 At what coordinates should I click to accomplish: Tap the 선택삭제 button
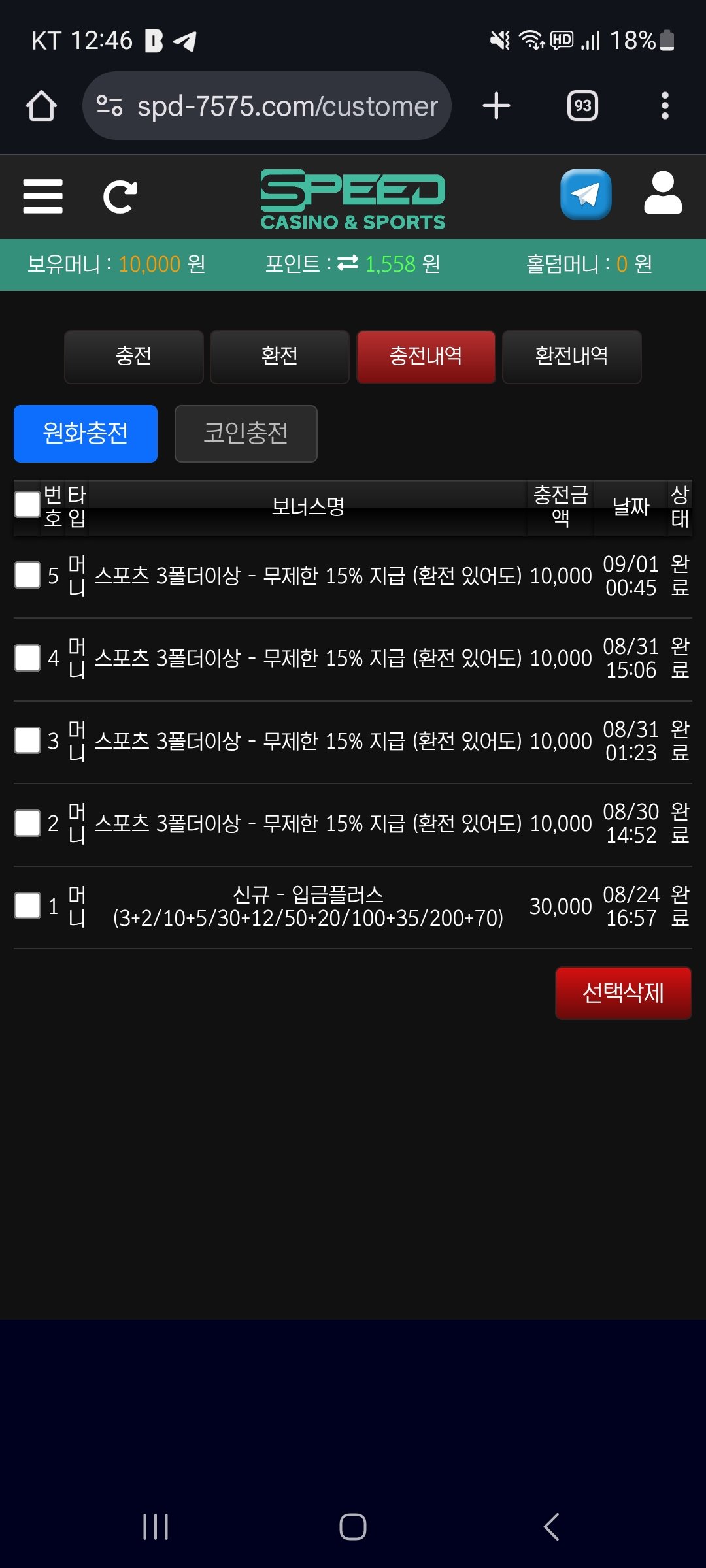click(623, 993)
